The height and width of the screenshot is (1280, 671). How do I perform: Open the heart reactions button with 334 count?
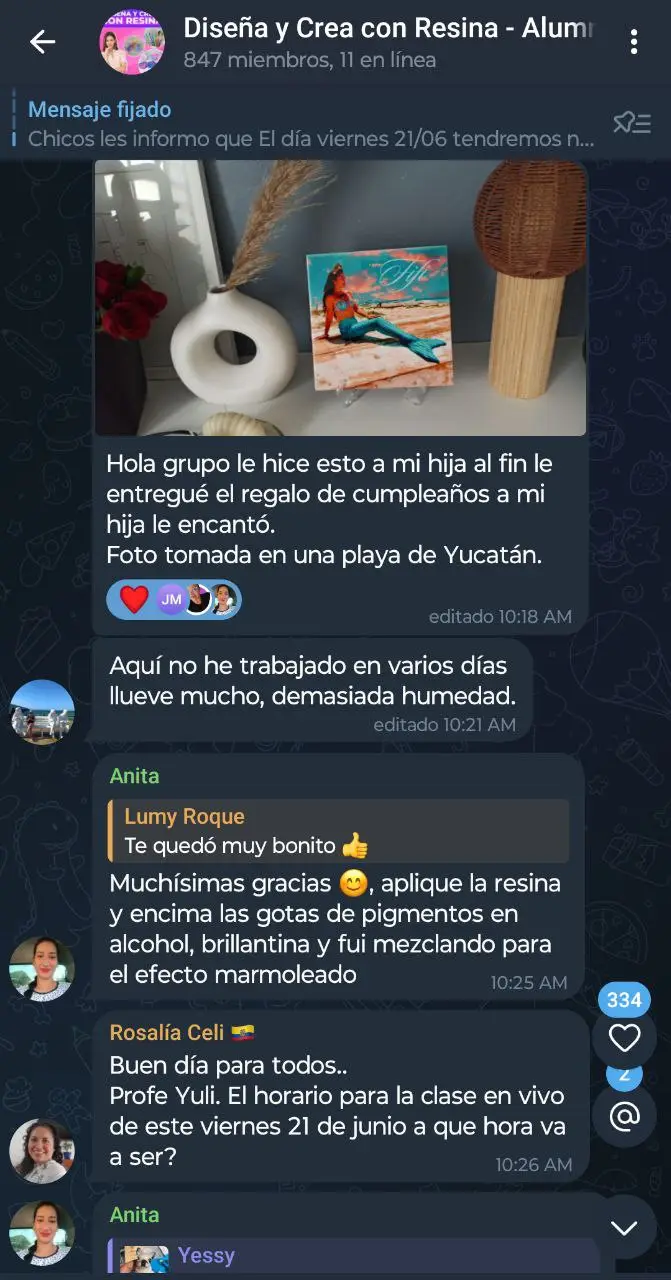click(x=624, y=1037)
